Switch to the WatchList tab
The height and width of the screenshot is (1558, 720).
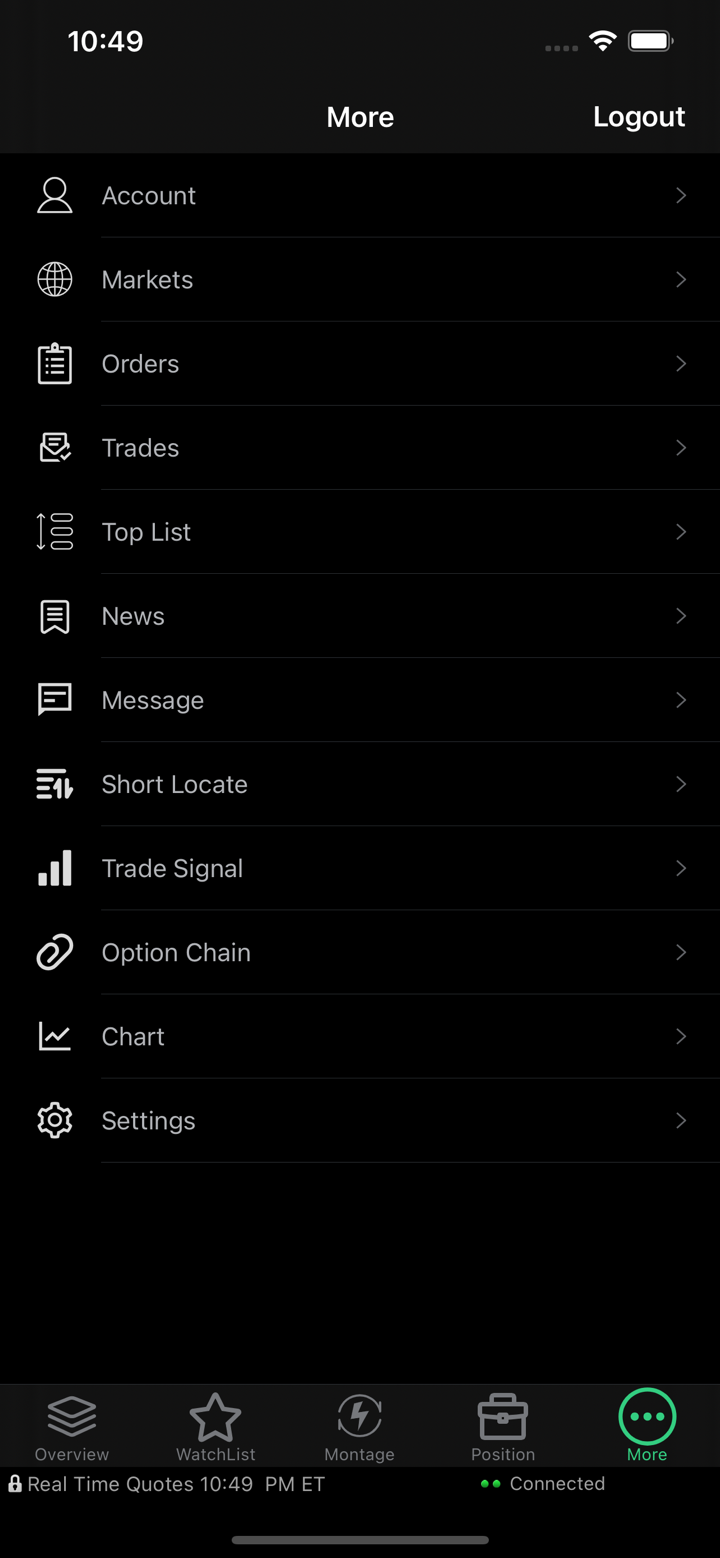pyautogui.click(x=215, y=1427)
